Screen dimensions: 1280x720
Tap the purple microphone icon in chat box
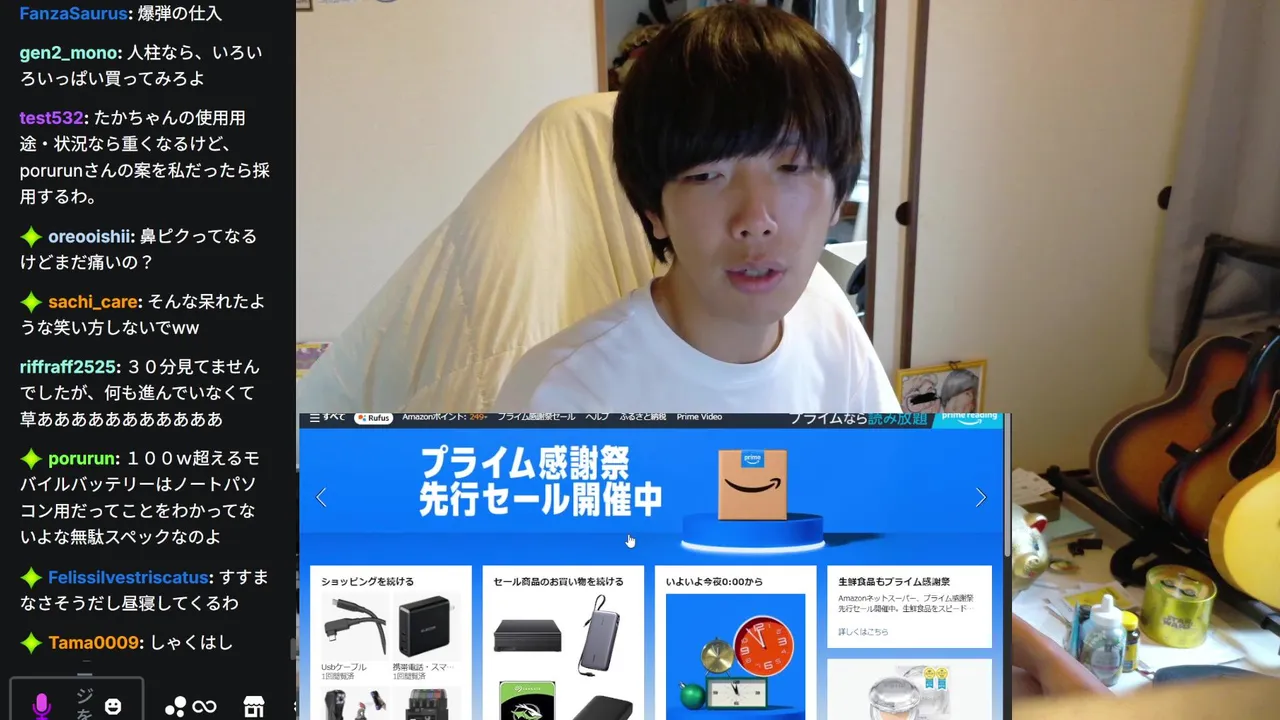[41, 706]
